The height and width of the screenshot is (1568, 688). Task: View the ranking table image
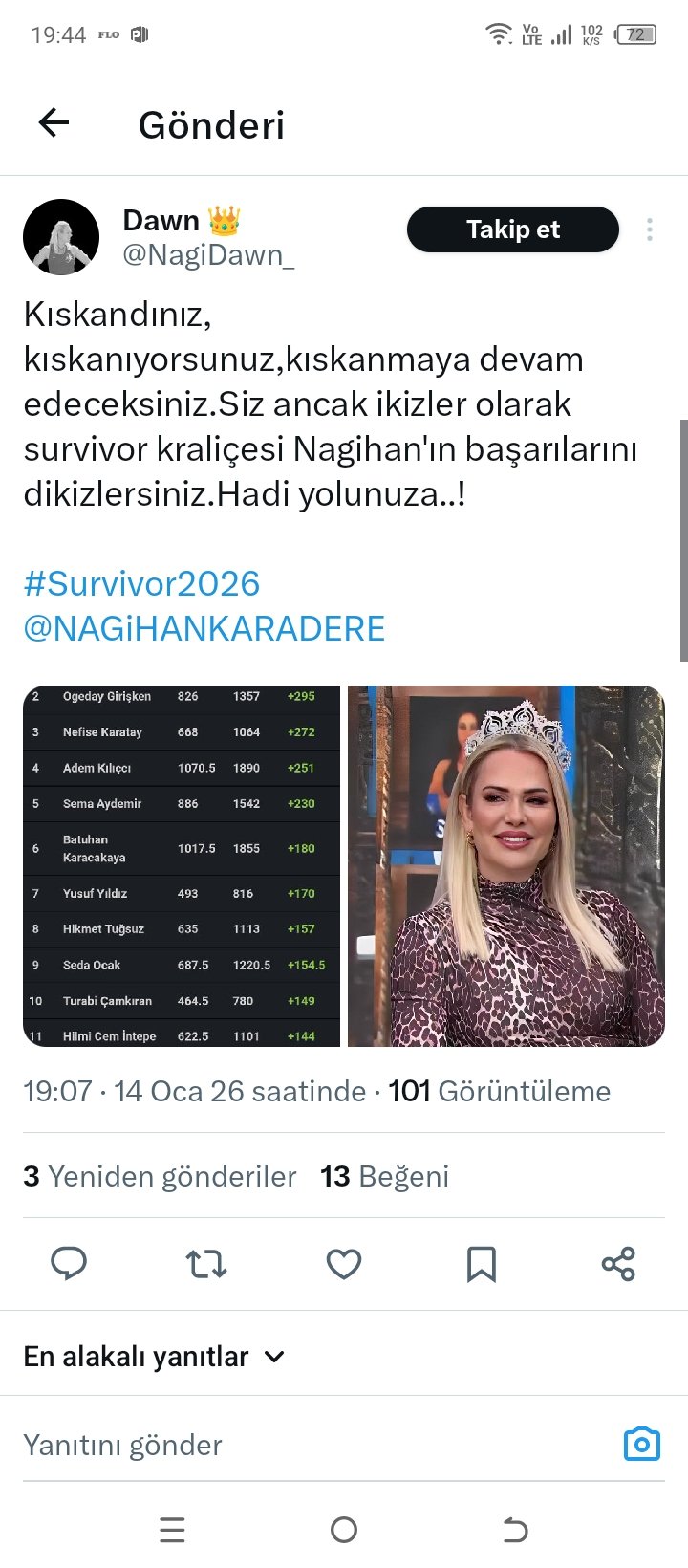point(182,866)
